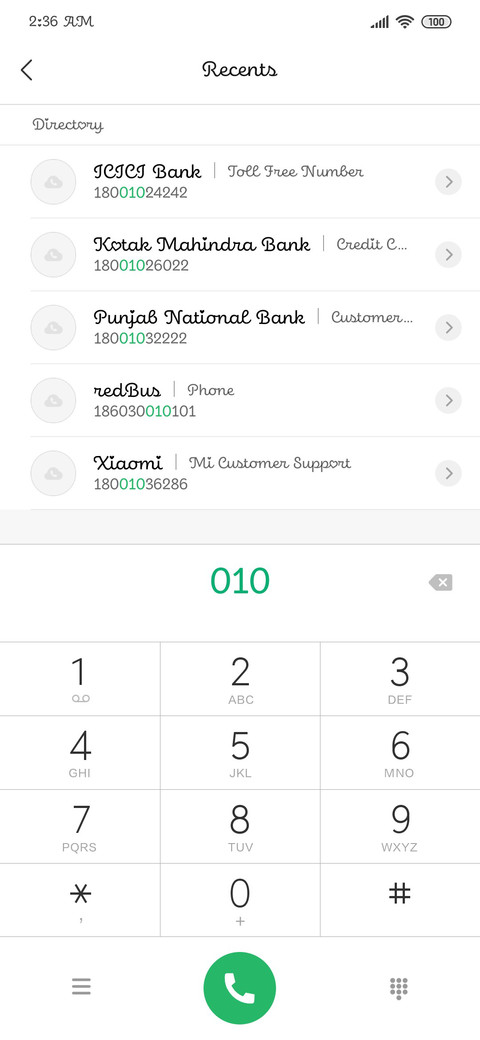Viewport: 480px width, 1040px height.
Task: Enter digit 3 DEF
Action: [400, 679]
